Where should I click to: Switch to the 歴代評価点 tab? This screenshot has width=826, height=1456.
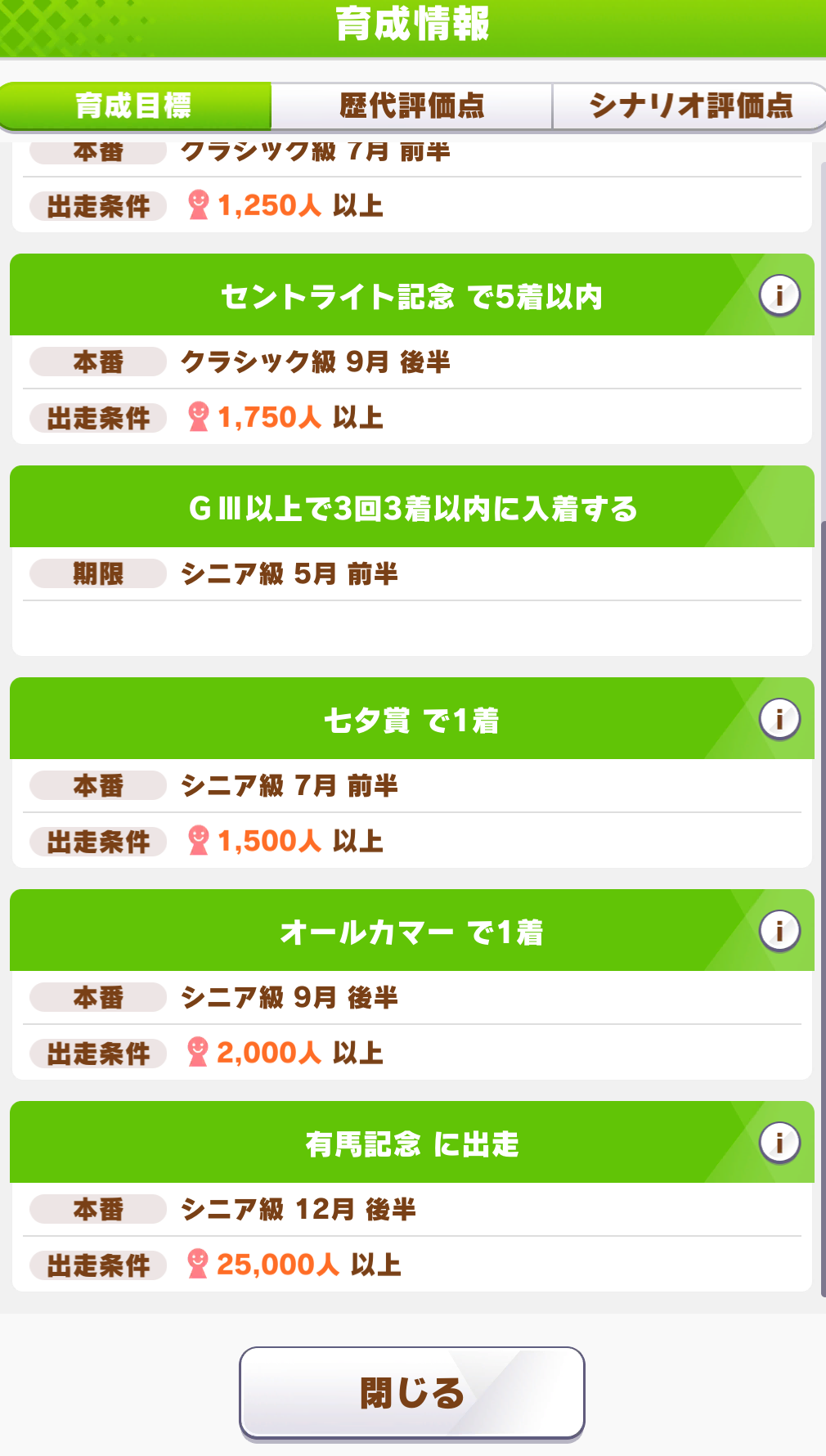(411, 106)
